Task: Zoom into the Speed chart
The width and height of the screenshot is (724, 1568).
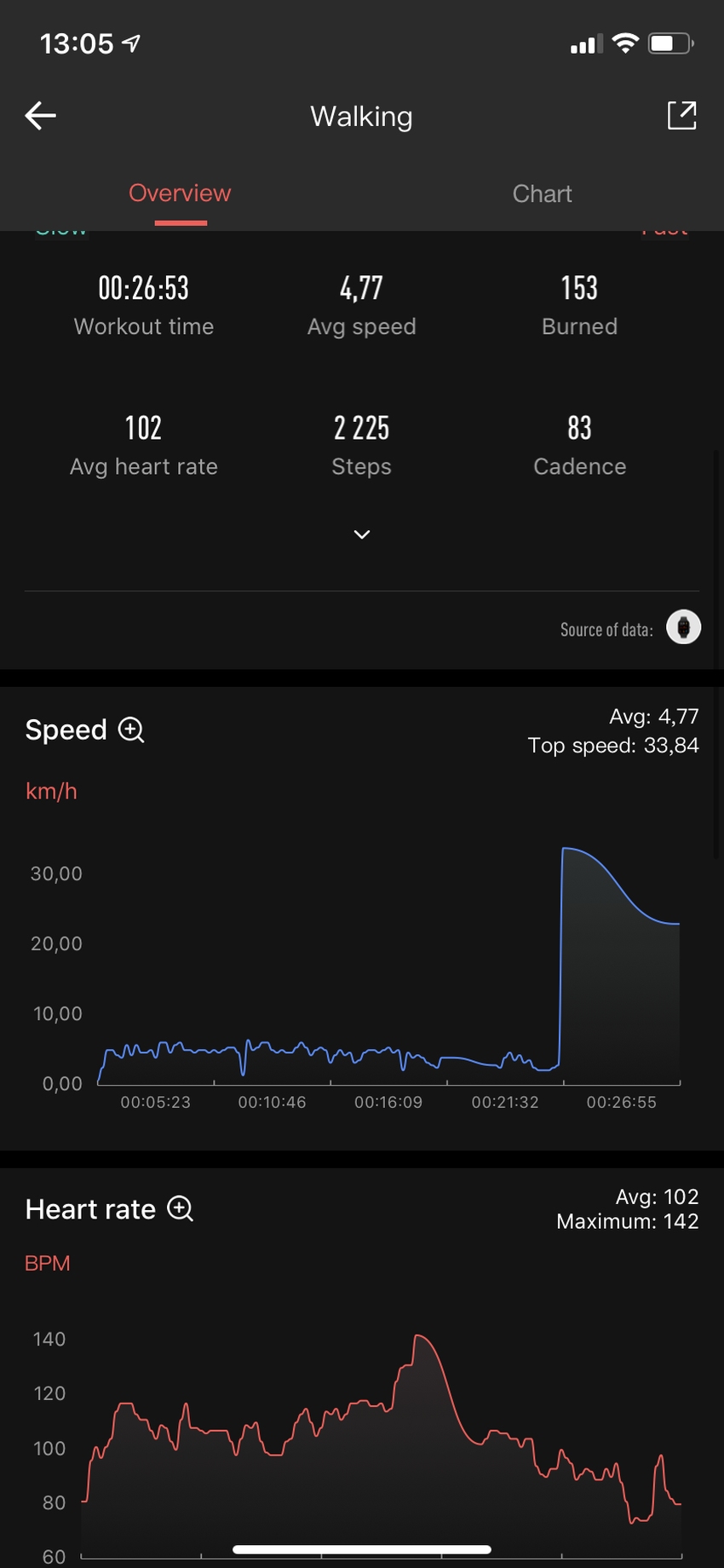Action: click(x=131, y=730)
